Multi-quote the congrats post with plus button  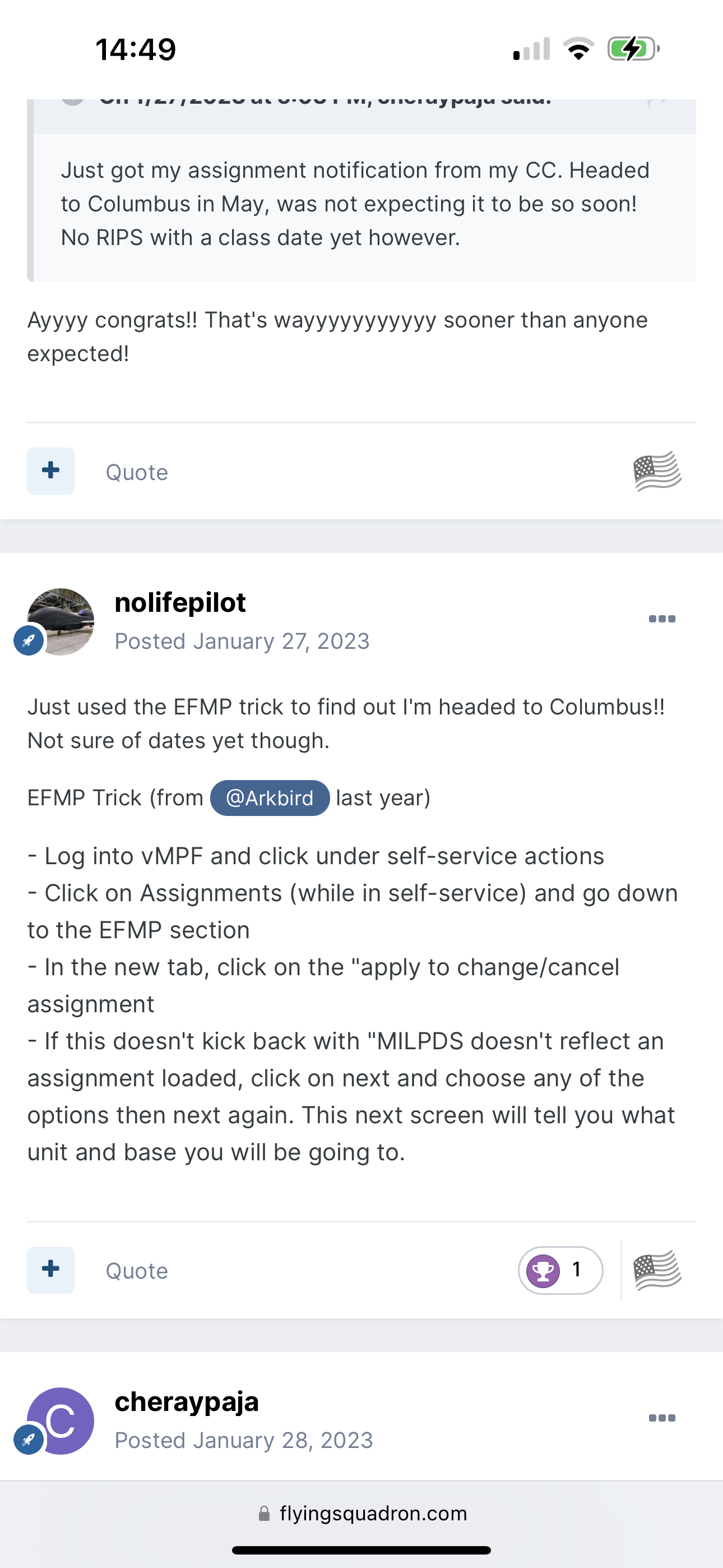(x=50, y=471)
